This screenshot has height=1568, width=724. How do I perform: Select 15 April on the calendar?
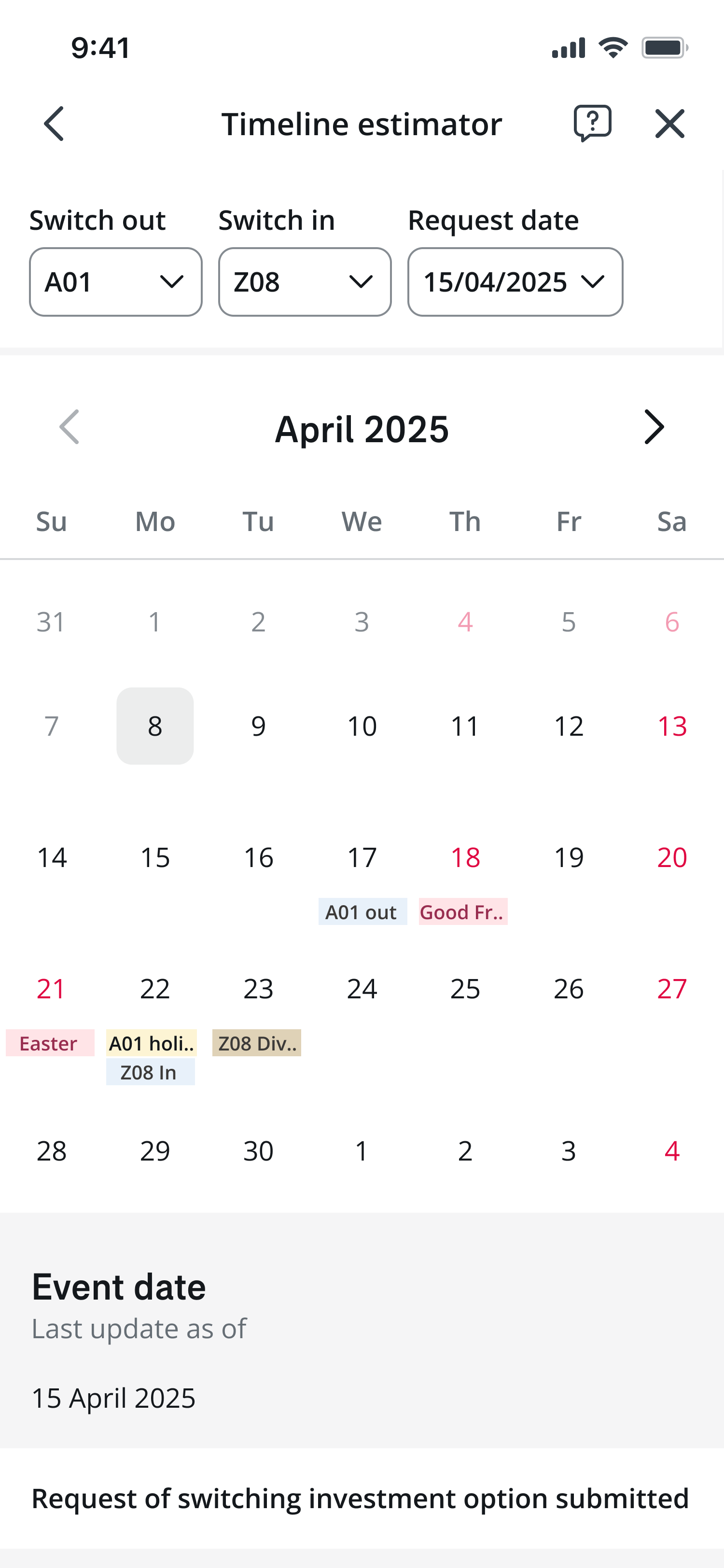tap(155, 857)
